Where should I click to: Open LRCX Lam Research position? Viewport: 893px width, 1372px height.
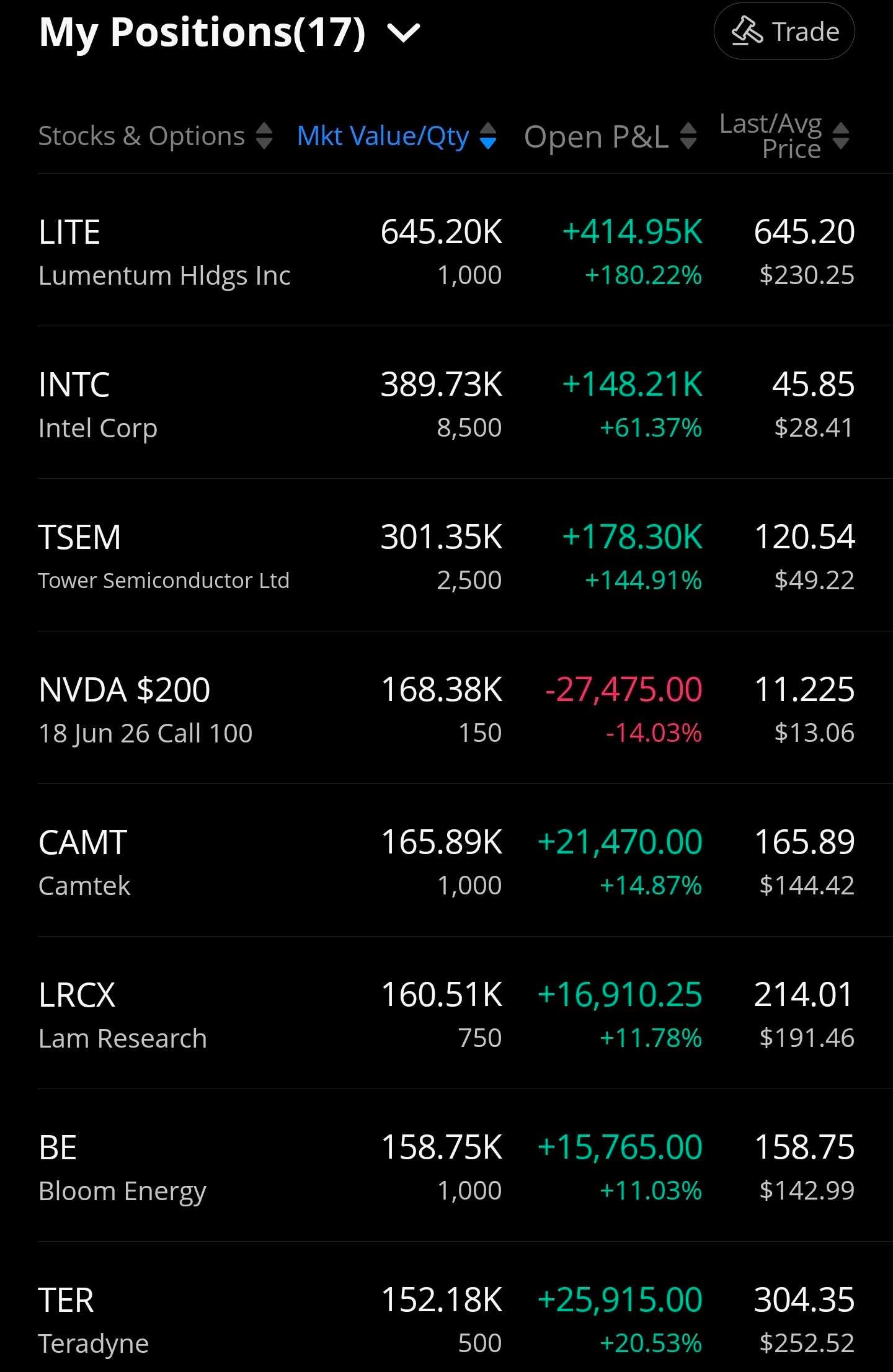click(446, 1013)
